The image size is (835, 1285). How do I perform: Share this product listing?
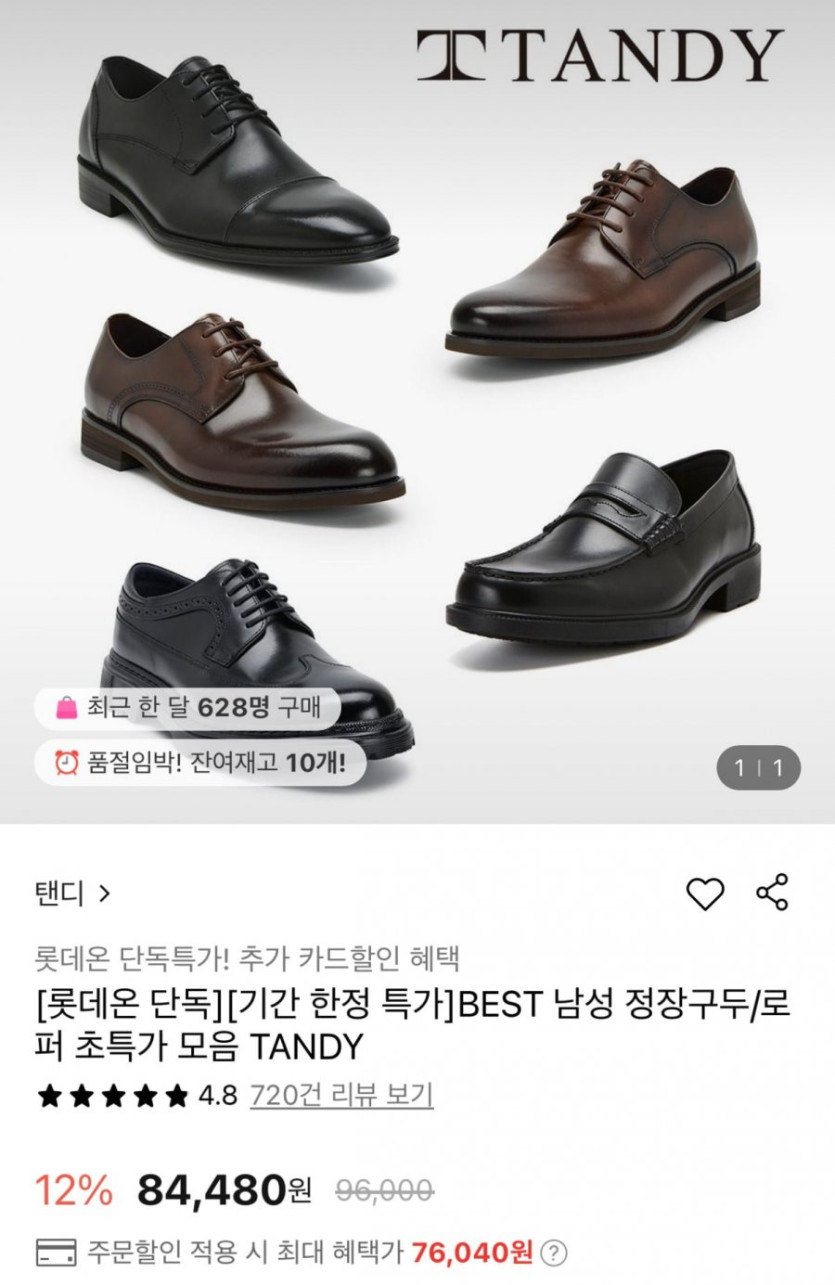pos(772,892)
